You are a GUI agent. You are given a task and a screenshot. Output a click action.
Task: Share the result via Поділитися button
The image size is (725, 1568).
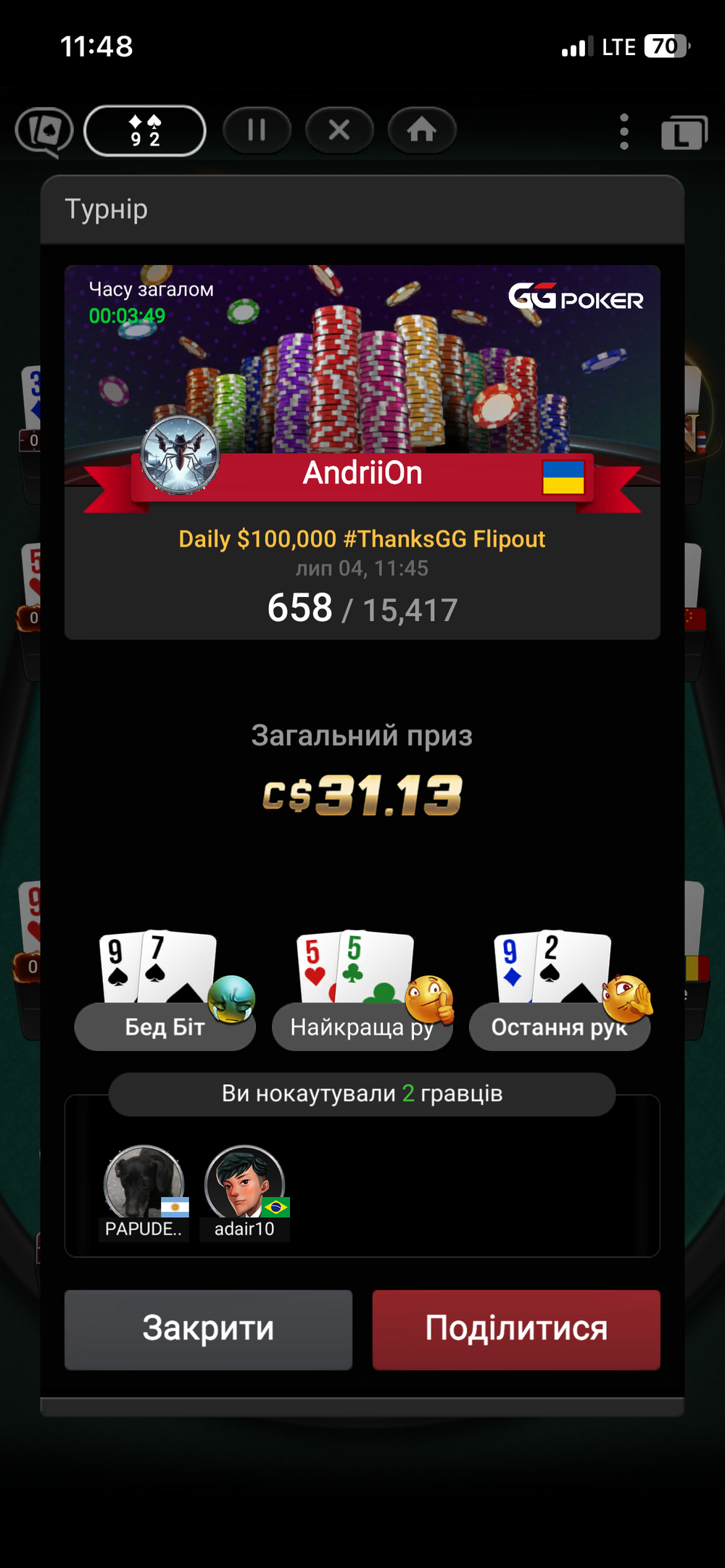(x=516, y=1329)
